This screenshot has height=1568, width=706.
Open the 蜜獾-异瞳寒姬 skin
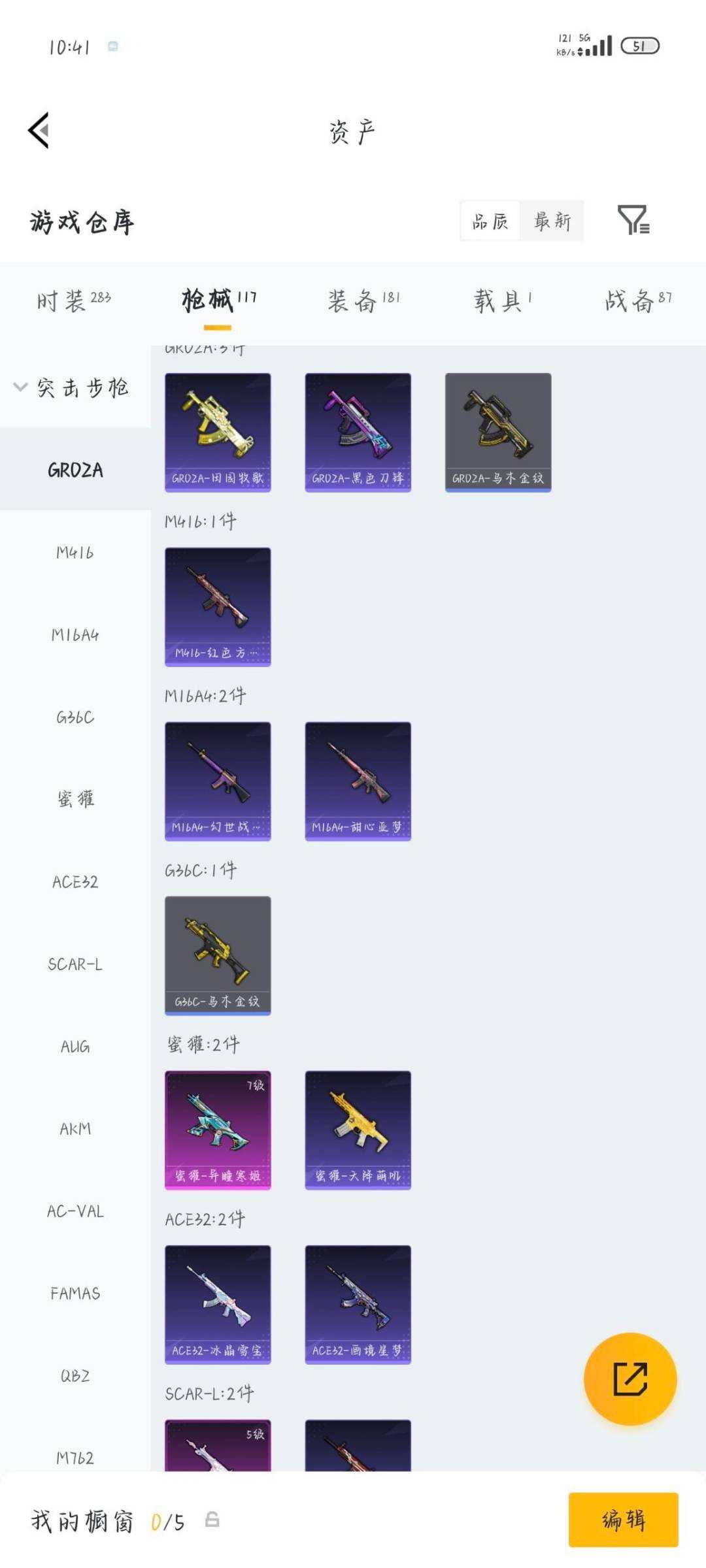pyautogui.click(x=218, y=1130)
